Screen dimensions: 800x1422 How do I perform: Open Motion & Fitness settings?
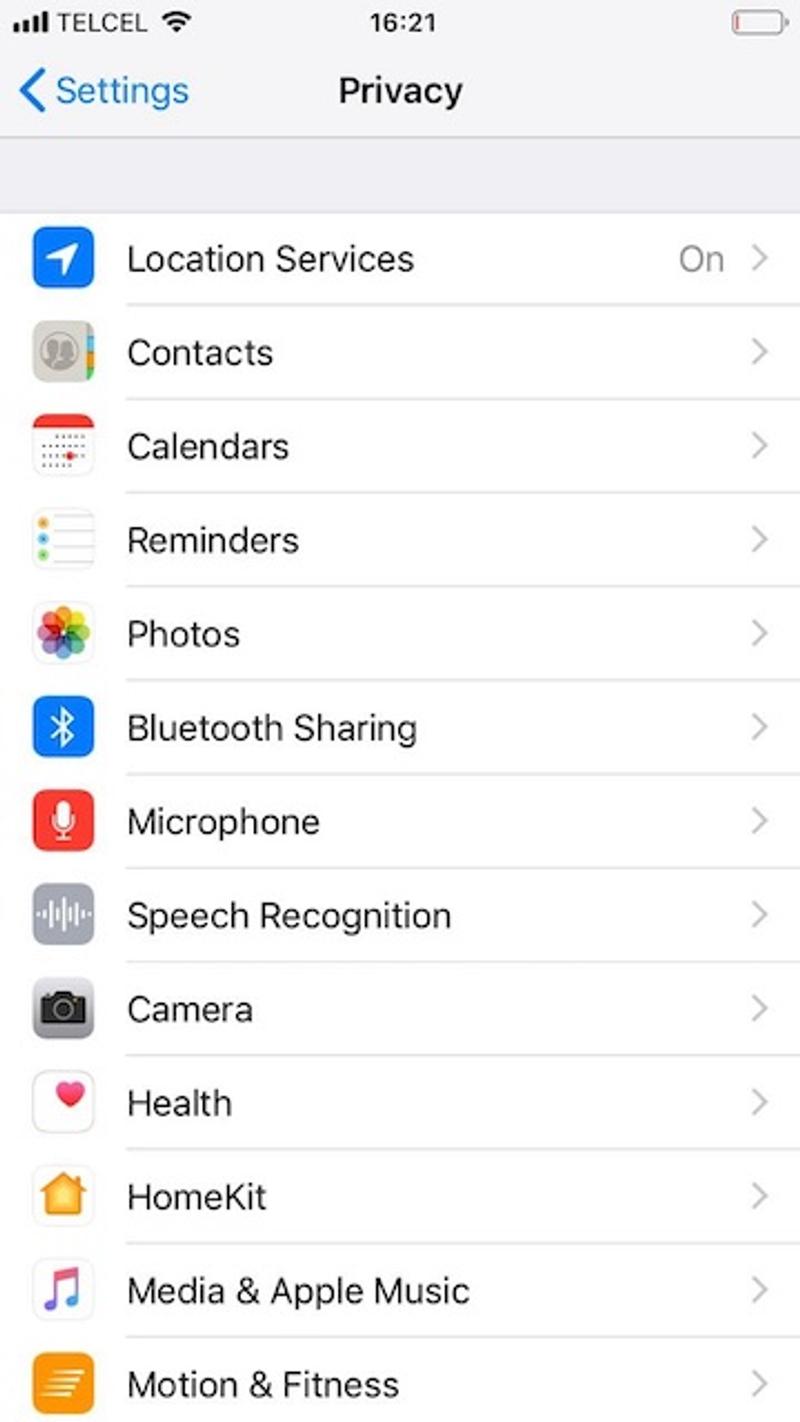tap(263, 1385)
